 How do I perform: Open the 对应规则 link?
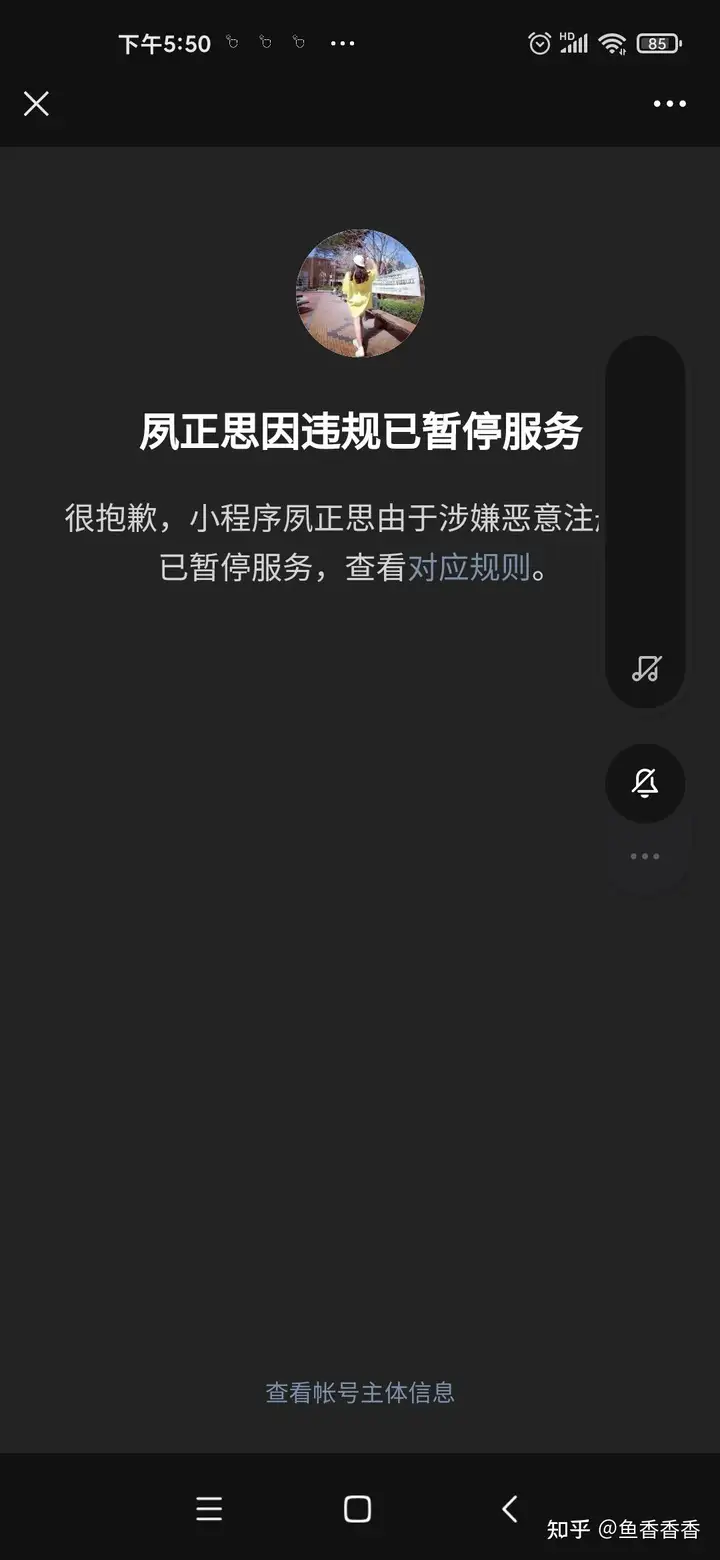(x=469, y=568)
